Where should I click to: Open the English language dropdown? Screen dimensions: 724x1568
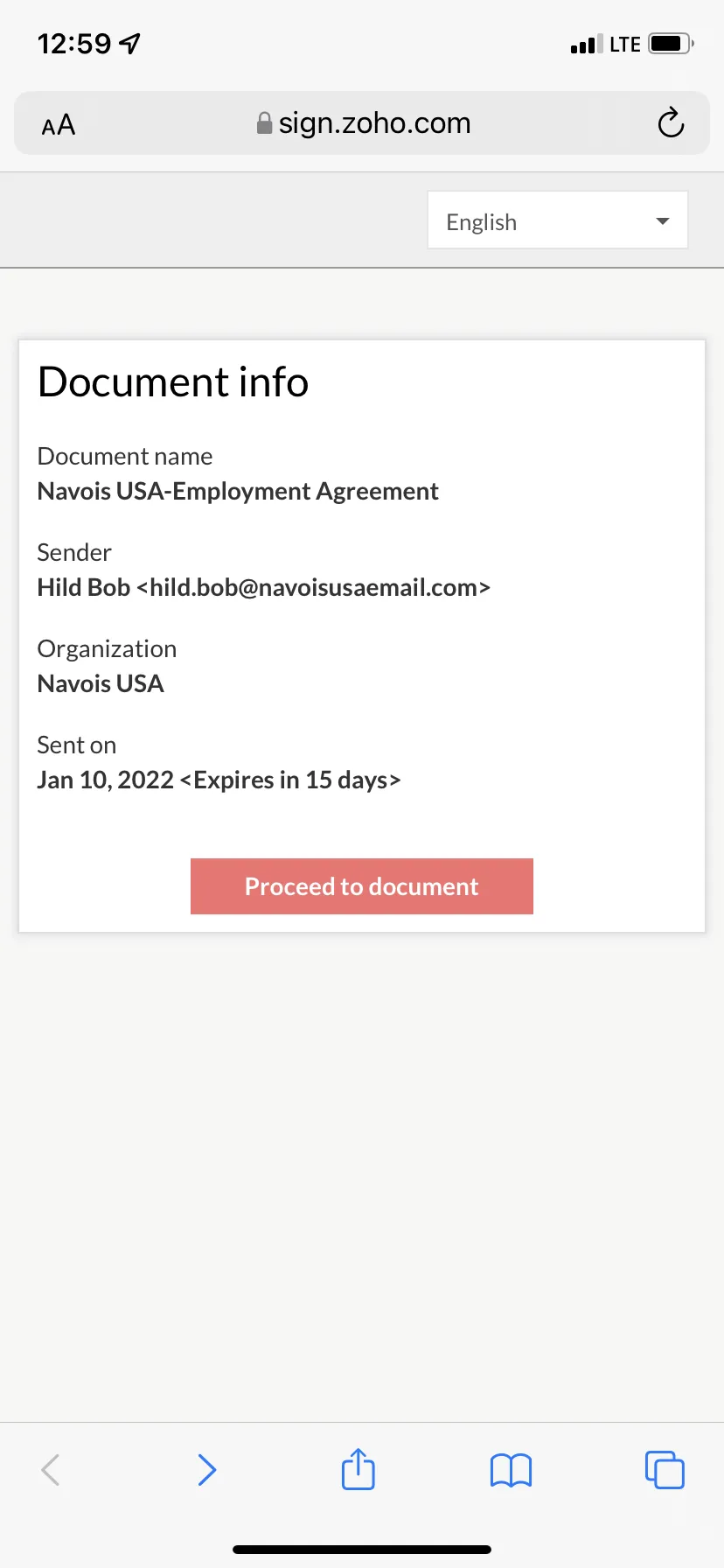point(558,220)
